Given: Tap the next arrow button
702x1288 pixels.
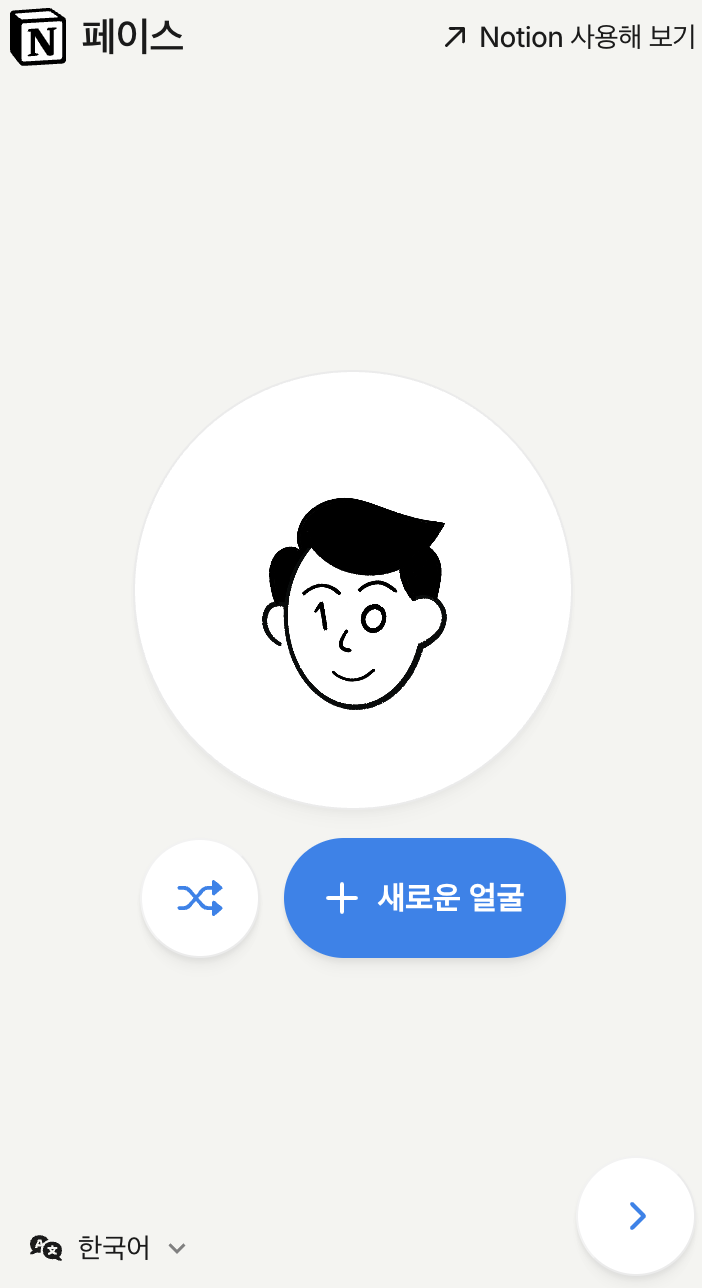Looking at the screenshot, I should coord(636,1216).
